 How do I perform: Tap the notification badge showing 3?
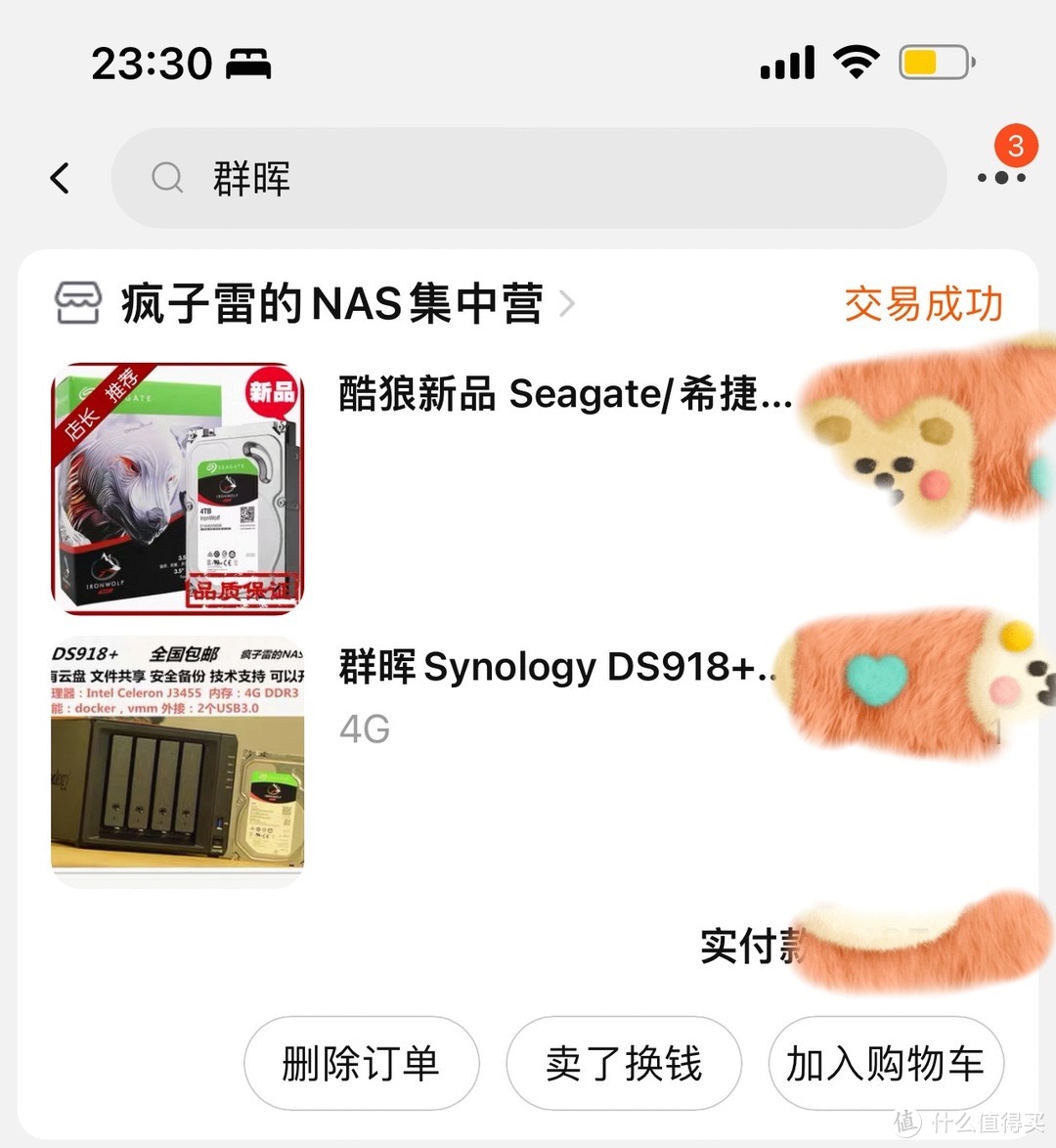(1016, 145)
